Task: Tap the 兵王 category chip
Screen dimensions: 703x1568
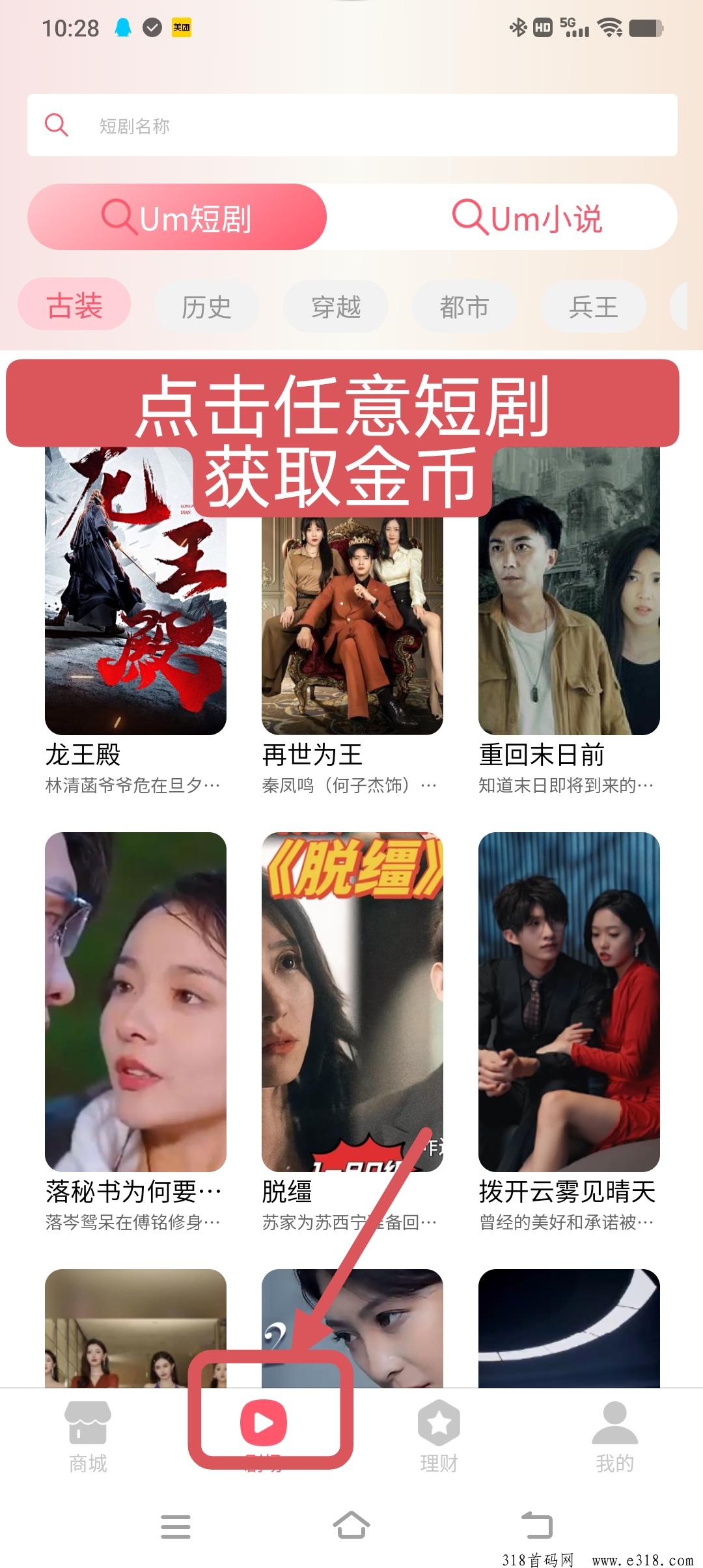Action: pyautogui.click(x=593, y=307)
